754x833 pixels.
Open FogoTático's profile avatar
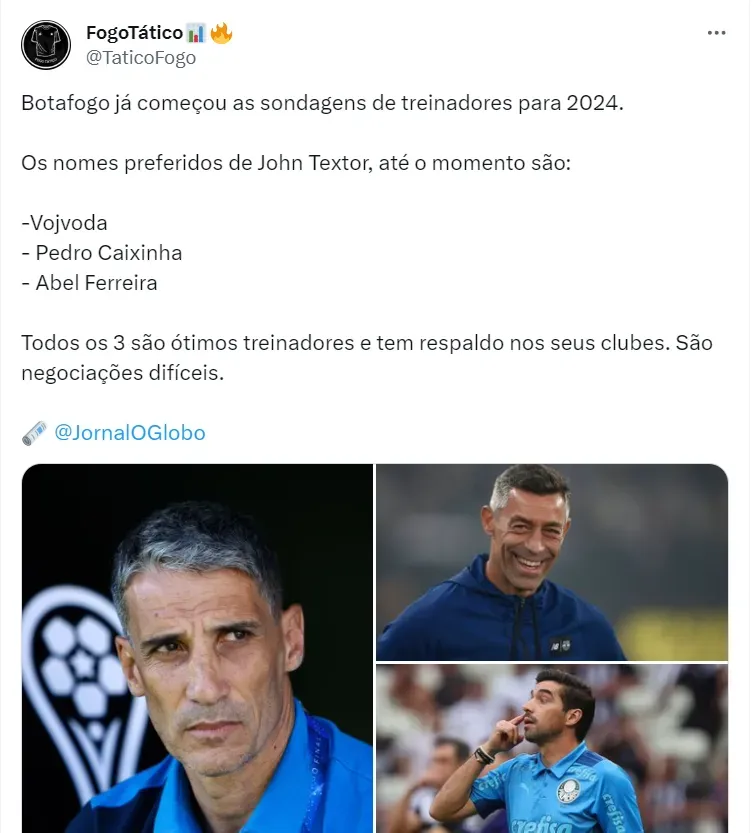[46, 45]
